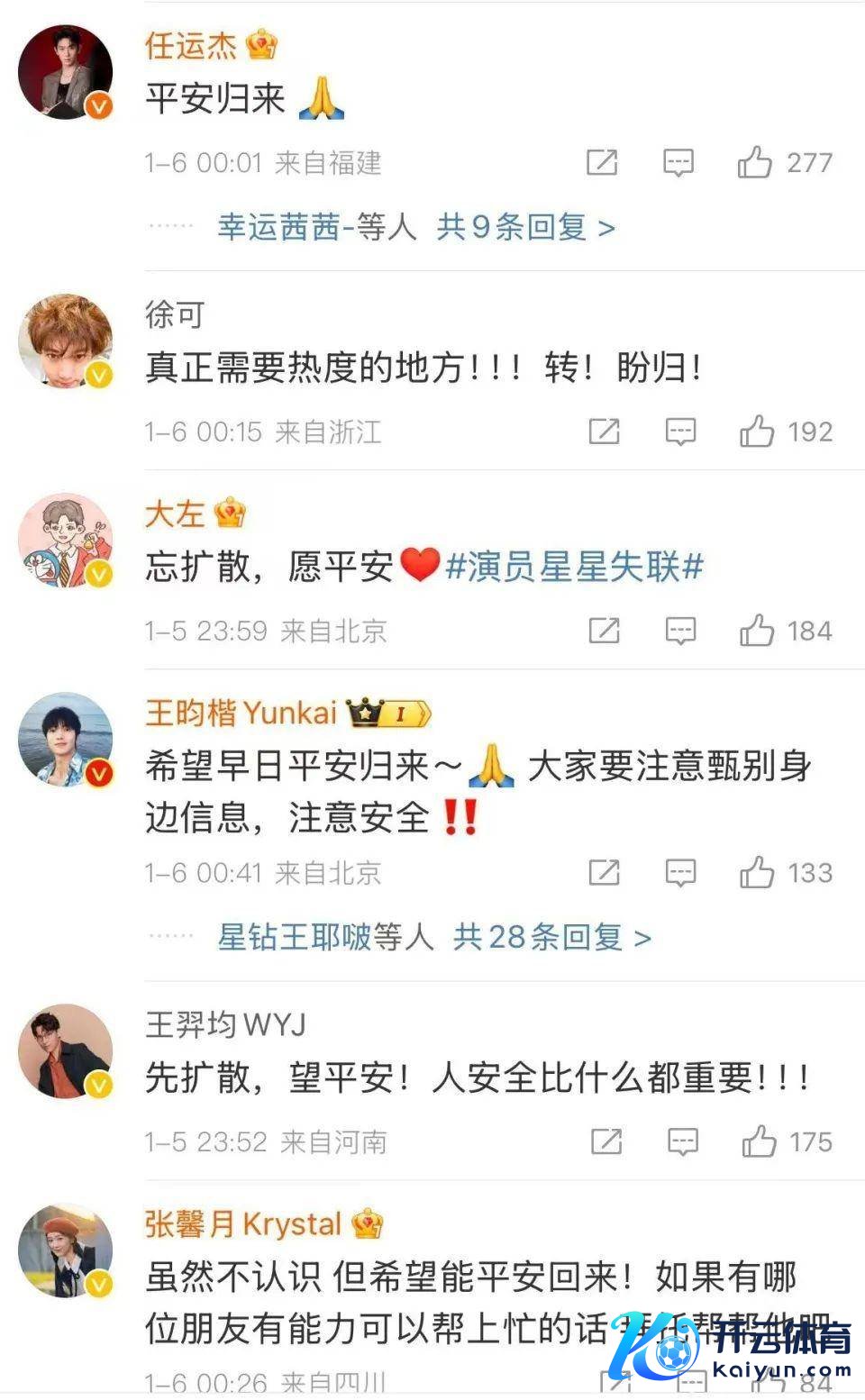Repost 王羿均WYJ's comment

(x=606, y=1142)
